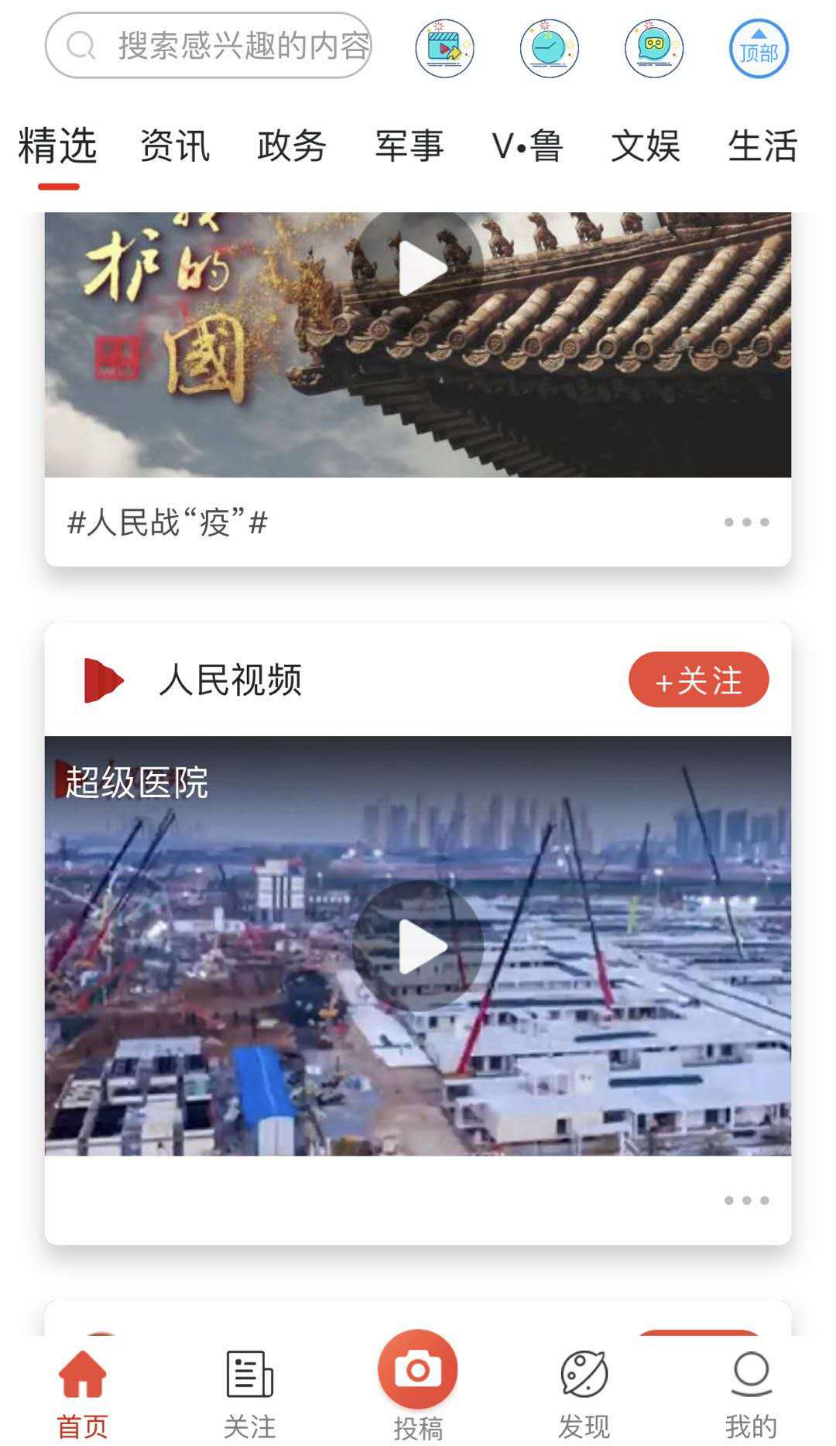Switch to the 生活 tab
The image size is (836, 1446).
[x=762, y=146]
